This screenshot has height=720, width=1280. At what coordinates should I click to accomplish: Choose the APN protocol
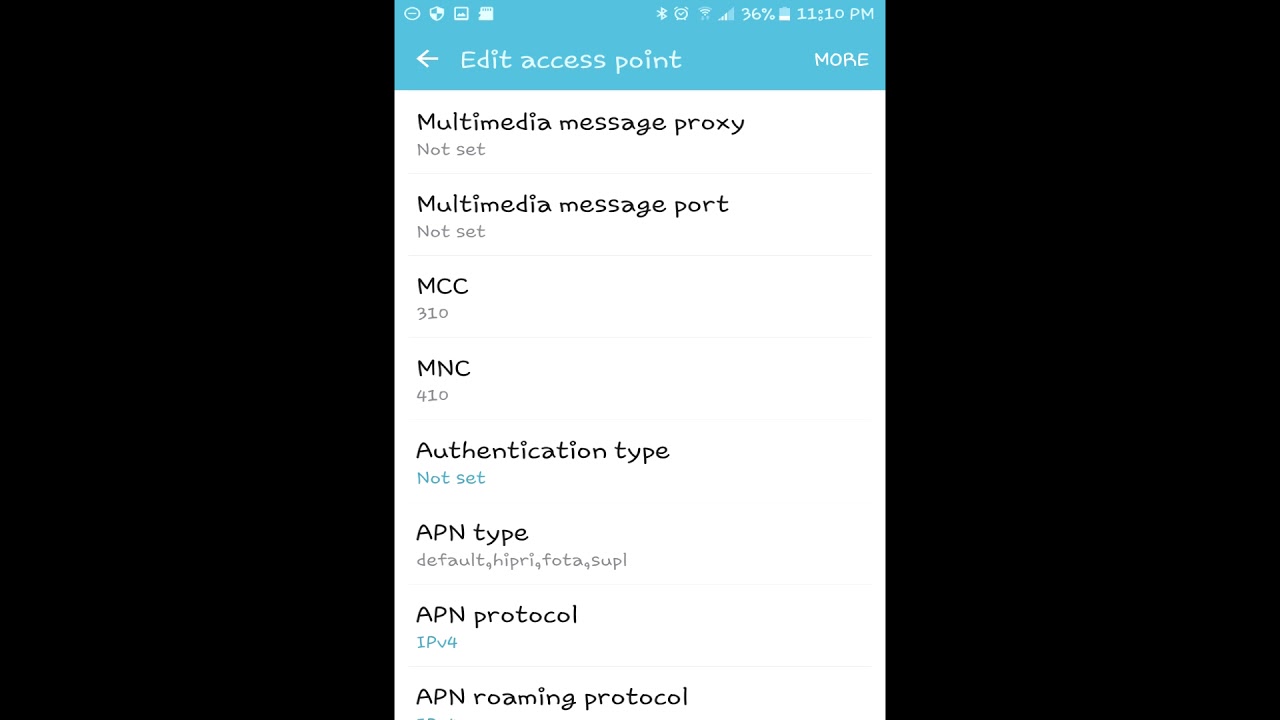[x=640, y=626]
